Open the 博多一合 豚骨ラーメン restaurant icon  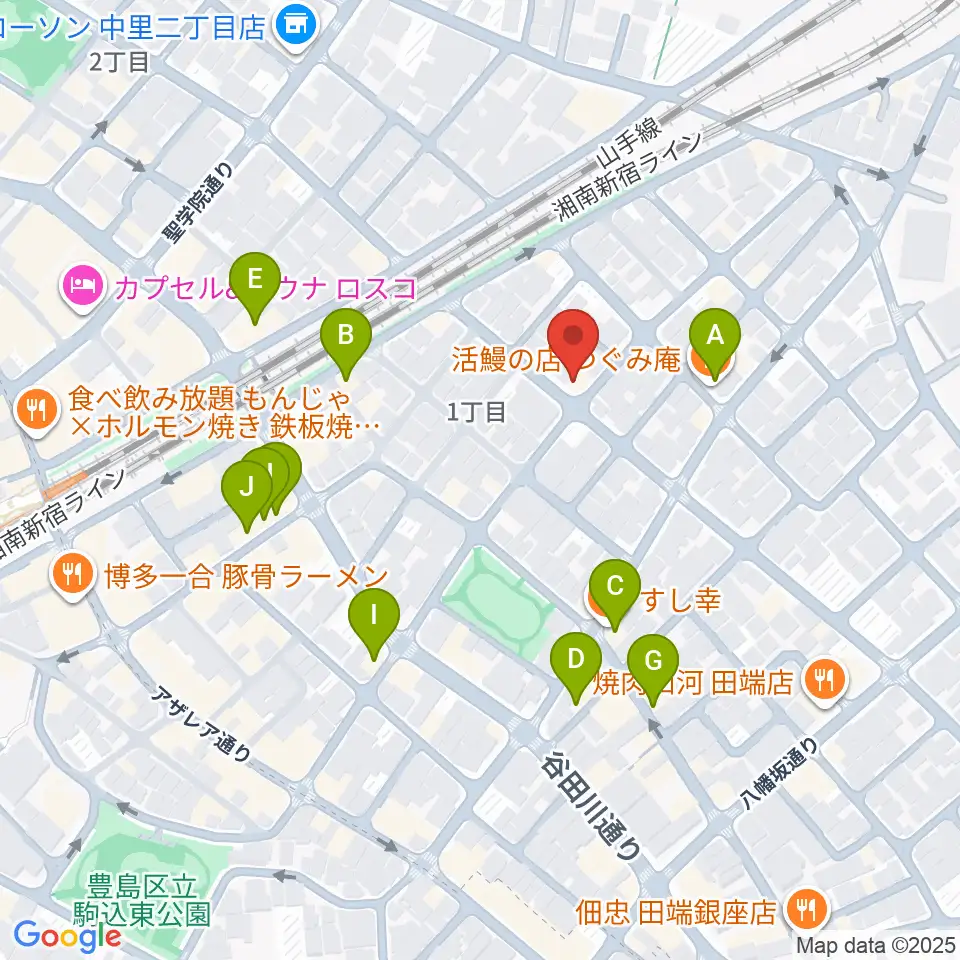[73, 576]
